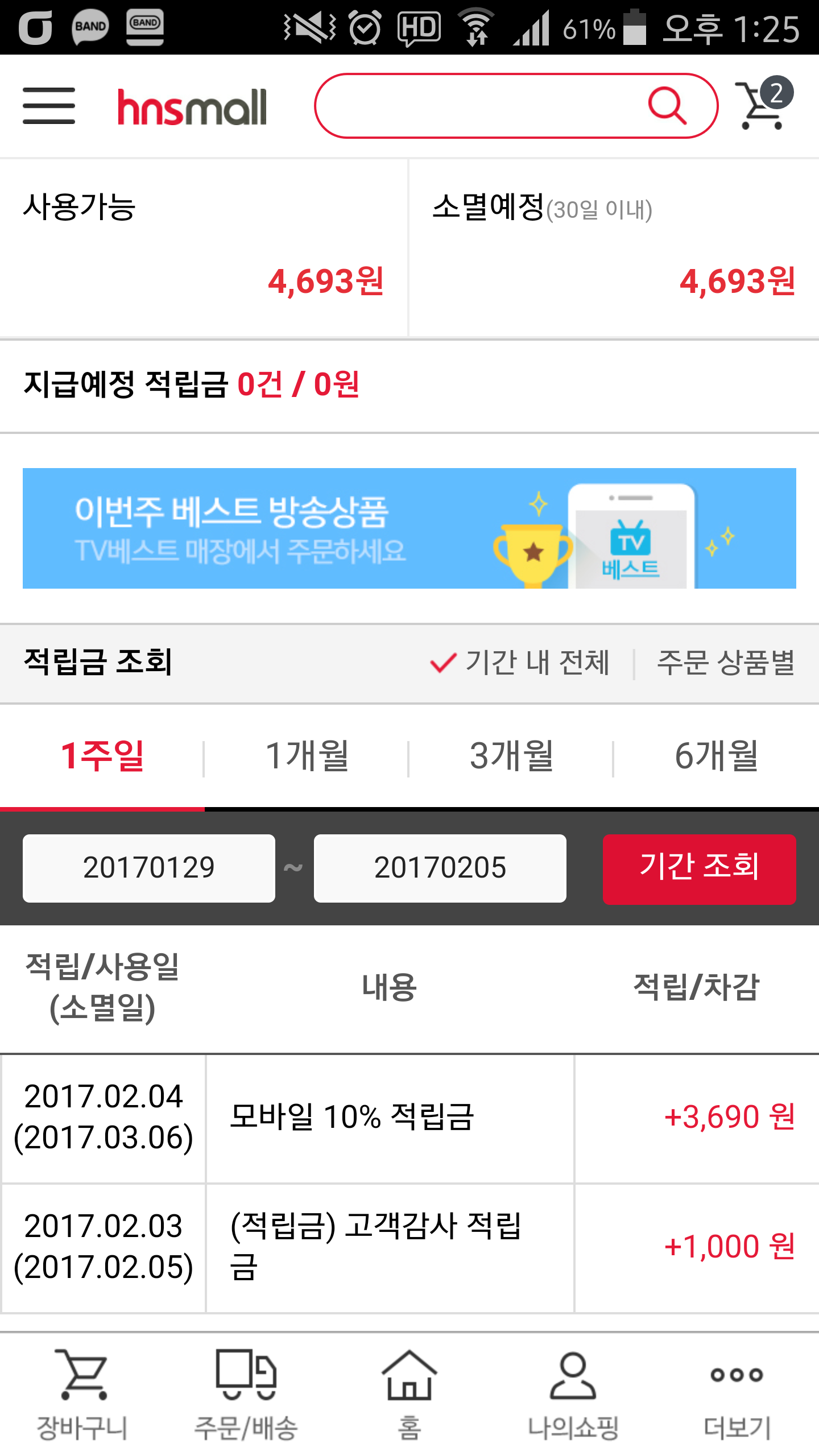Switch to the 1주일 tab

pos(102,756)
